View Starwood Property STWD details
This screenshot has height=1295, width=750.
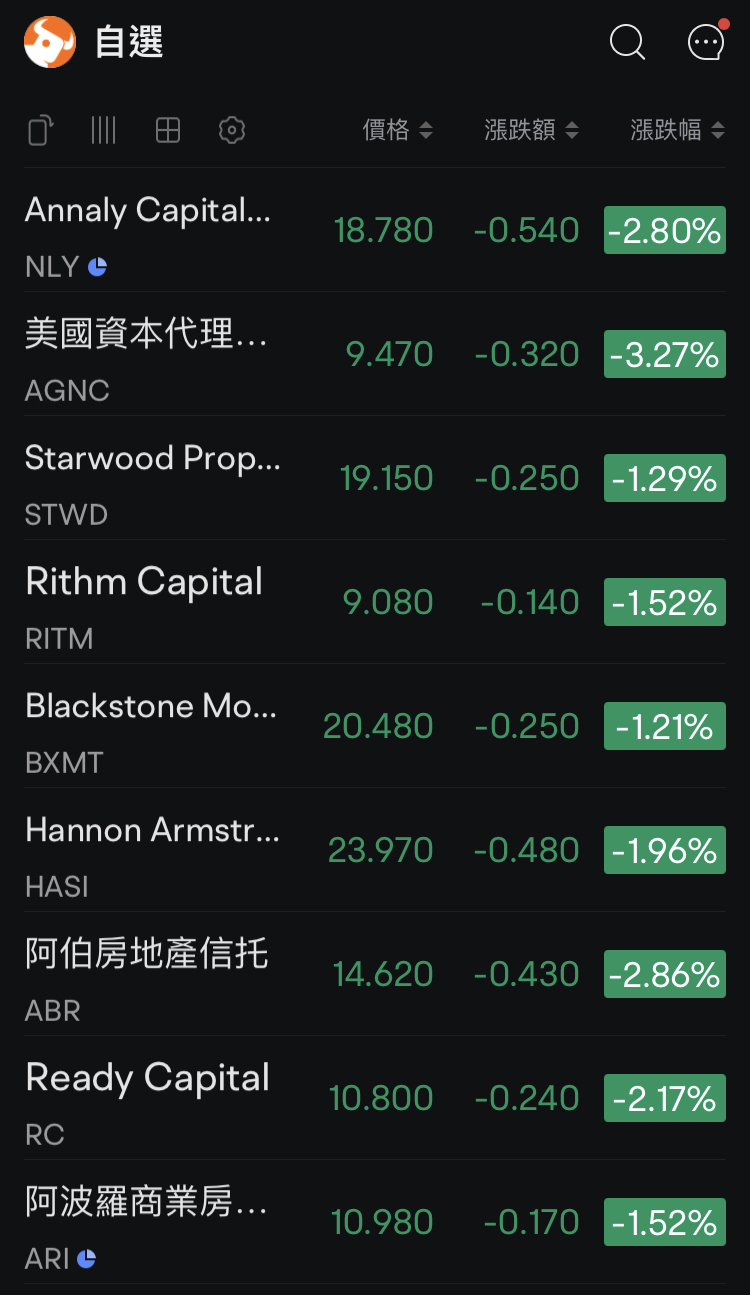click(x=150, y=478)
